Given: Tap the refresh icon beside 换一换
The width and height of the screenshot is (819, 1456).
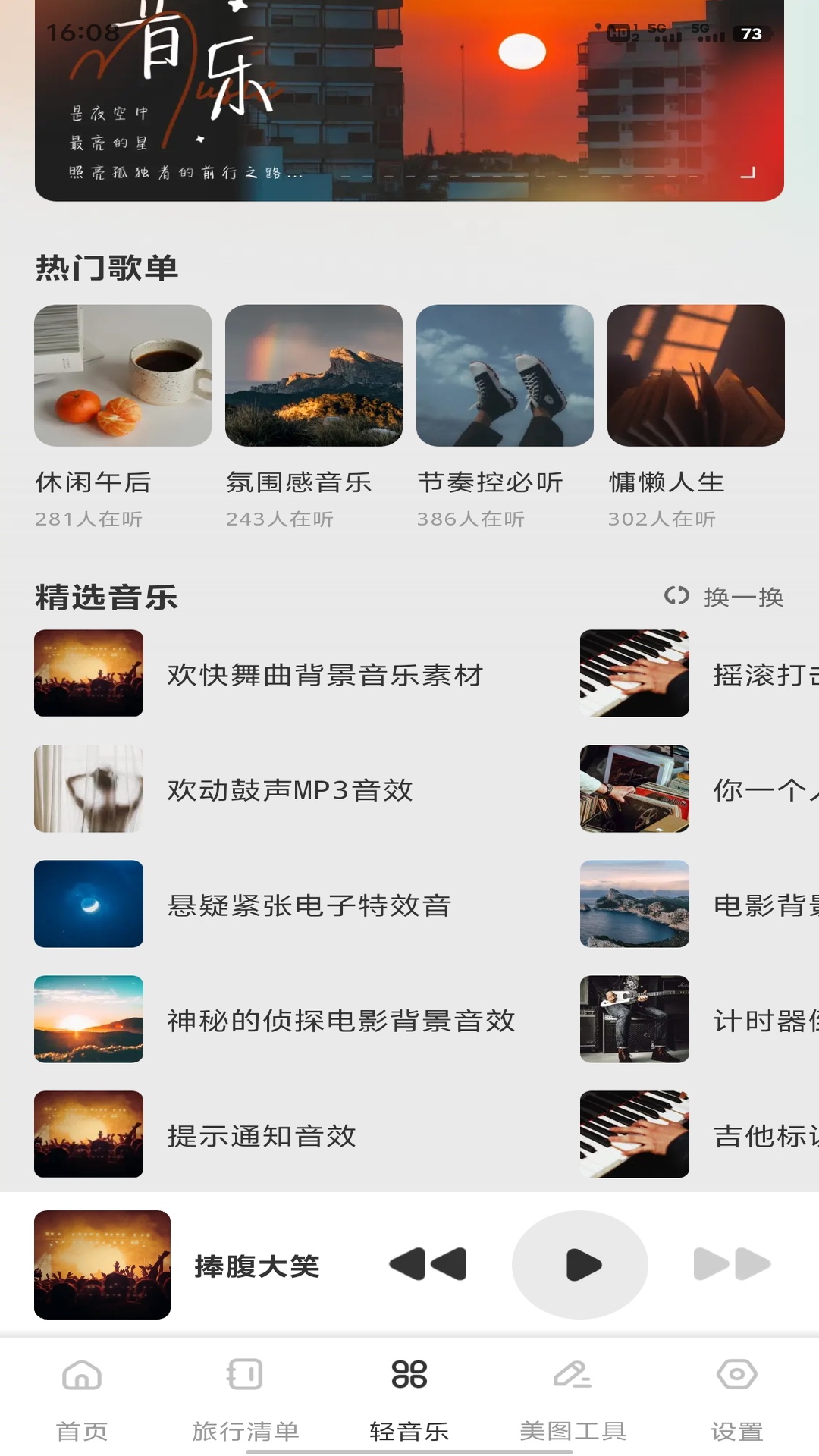Looking at the screenshot, I should (677, 597).
